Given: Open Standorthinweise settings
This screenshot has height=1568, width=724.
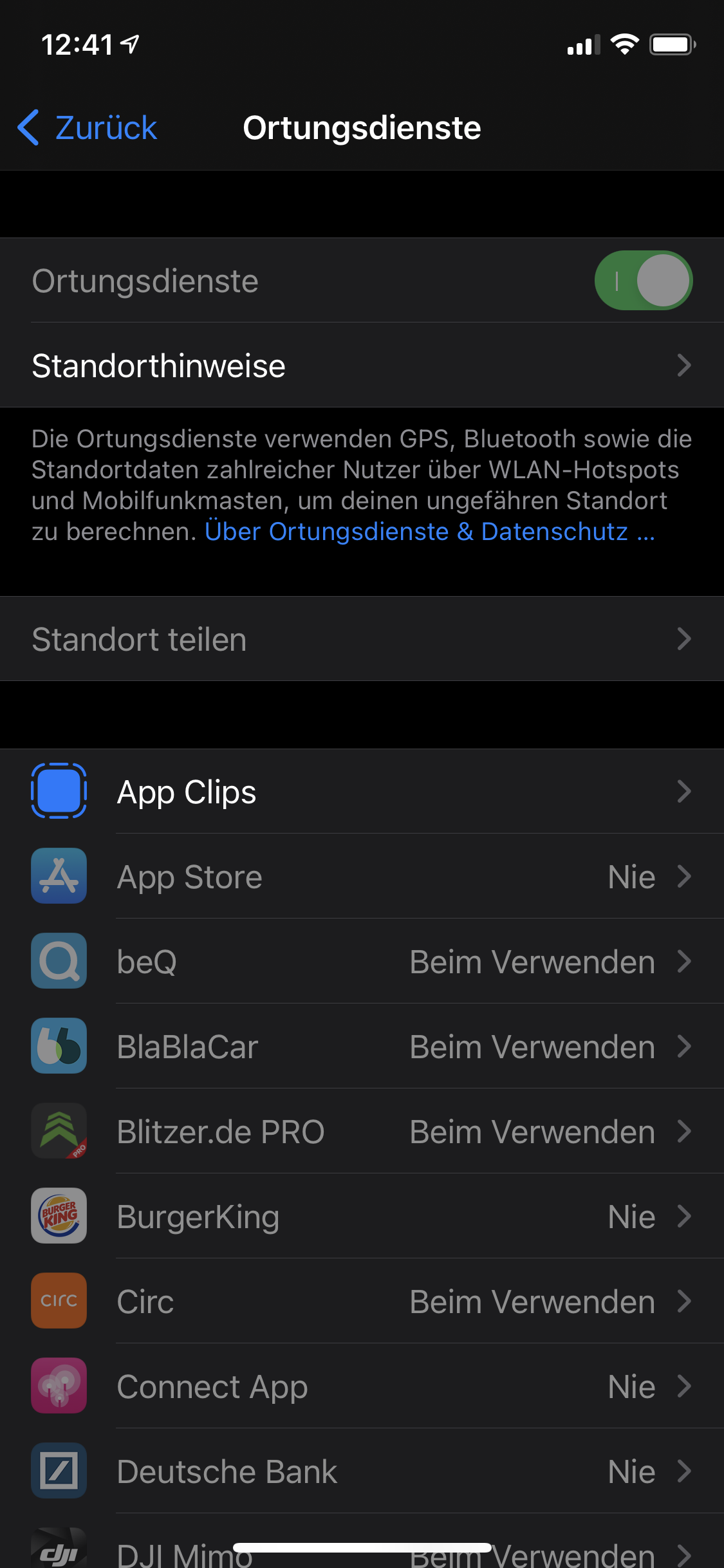Looking at the screenshot, I should coord(362,366).
